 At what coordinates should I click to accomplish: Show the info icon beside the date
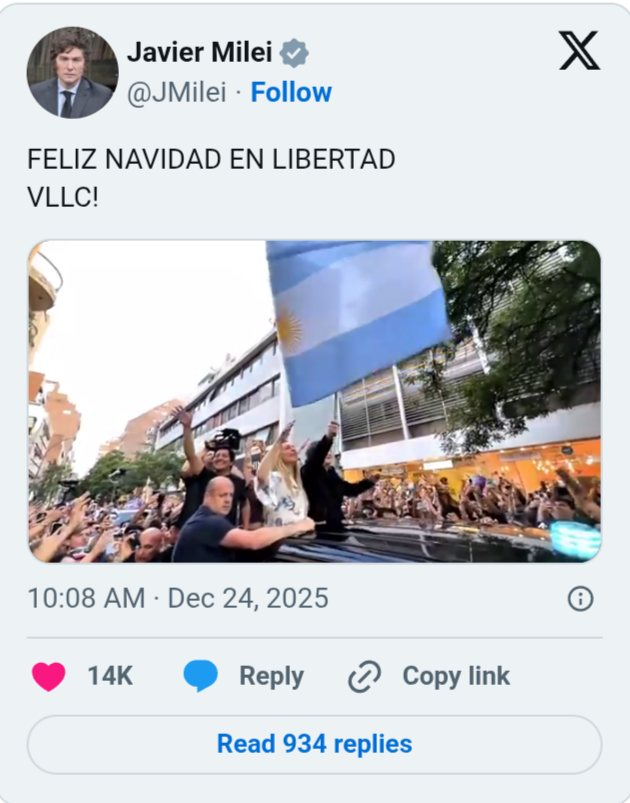coord(580,599)
